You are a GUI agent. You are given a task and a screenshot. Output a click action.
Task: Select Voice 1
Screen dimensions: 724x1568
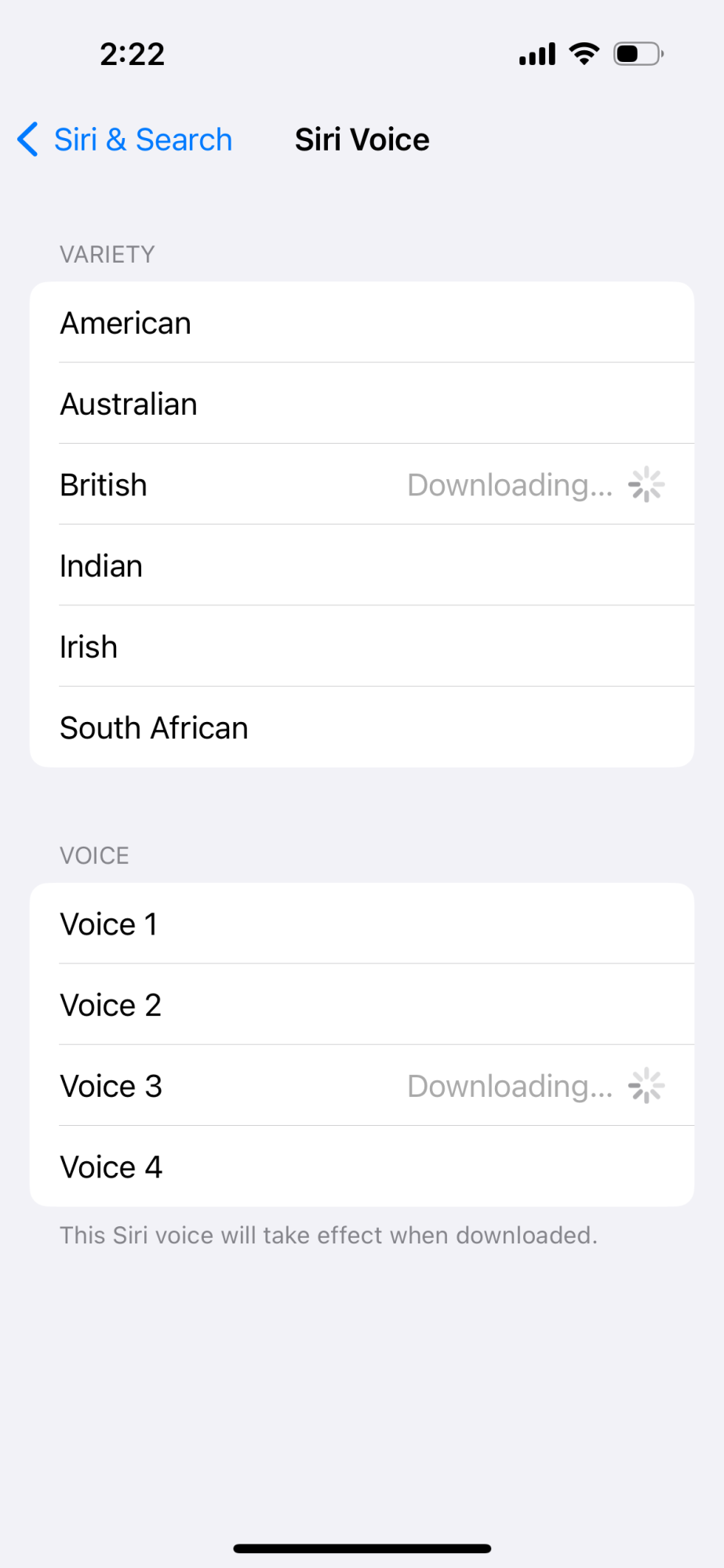pos(361,924)
